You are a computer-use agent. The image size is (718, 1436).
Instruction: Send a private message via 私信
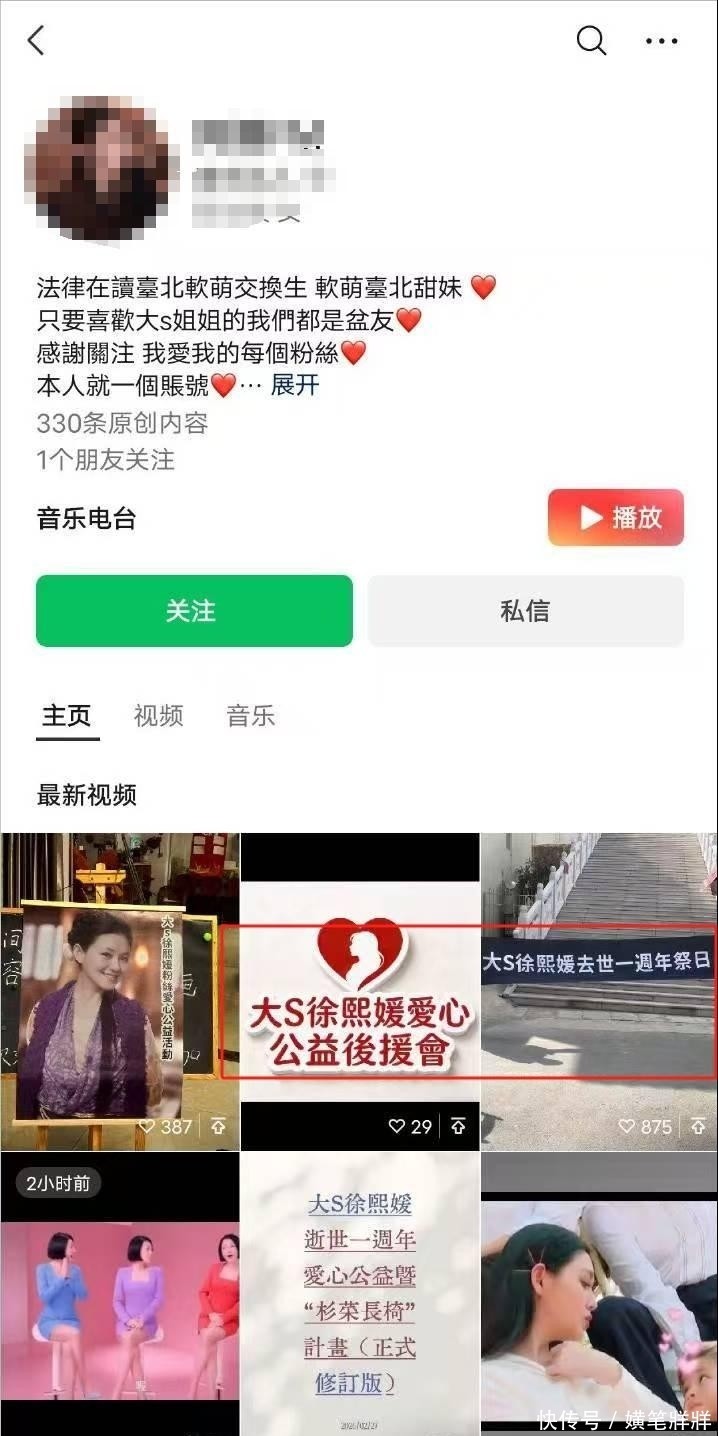click(x=525, y=610)
